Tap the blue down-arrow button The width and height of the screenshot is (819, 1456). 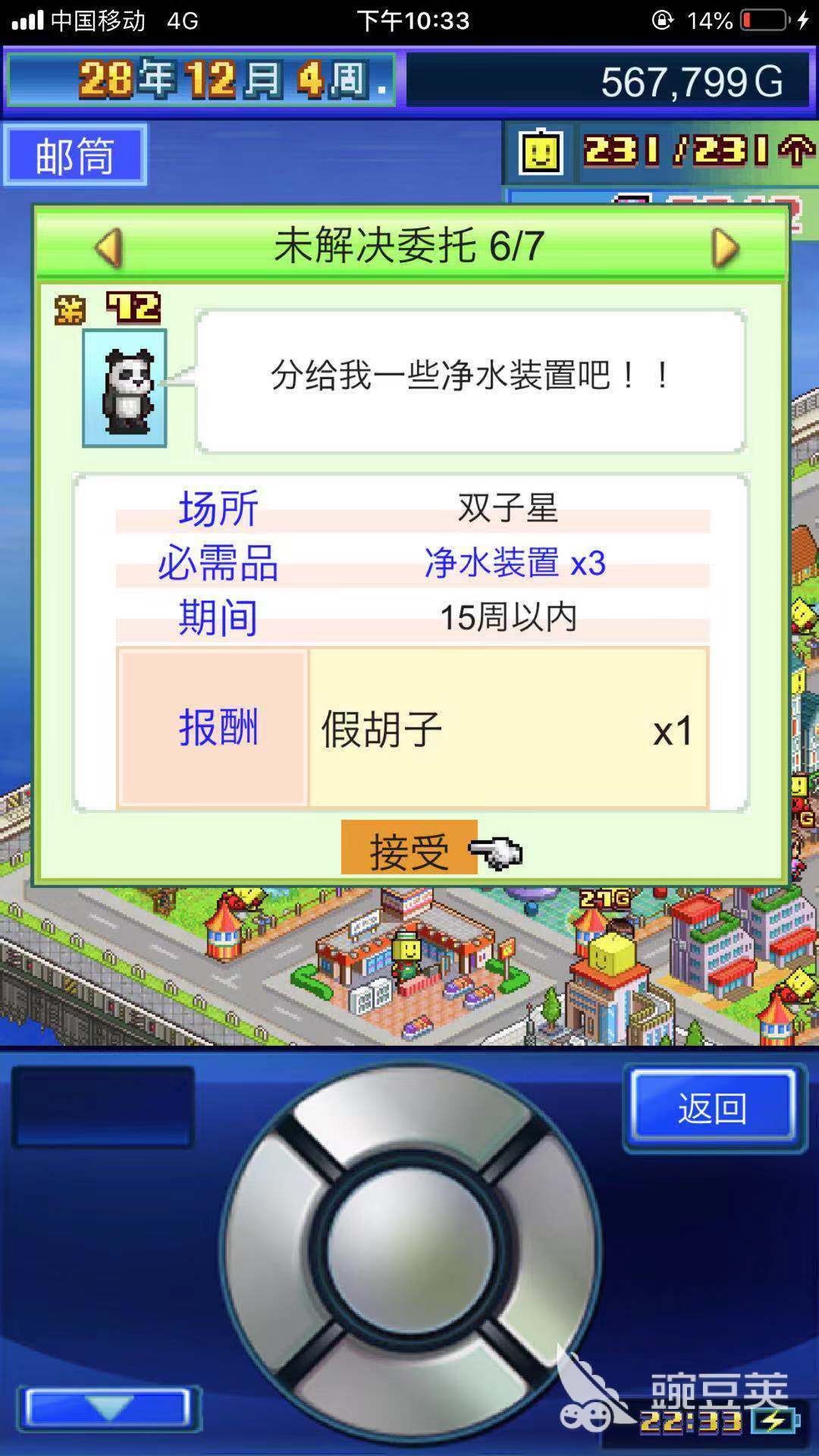coord(109,1408)
